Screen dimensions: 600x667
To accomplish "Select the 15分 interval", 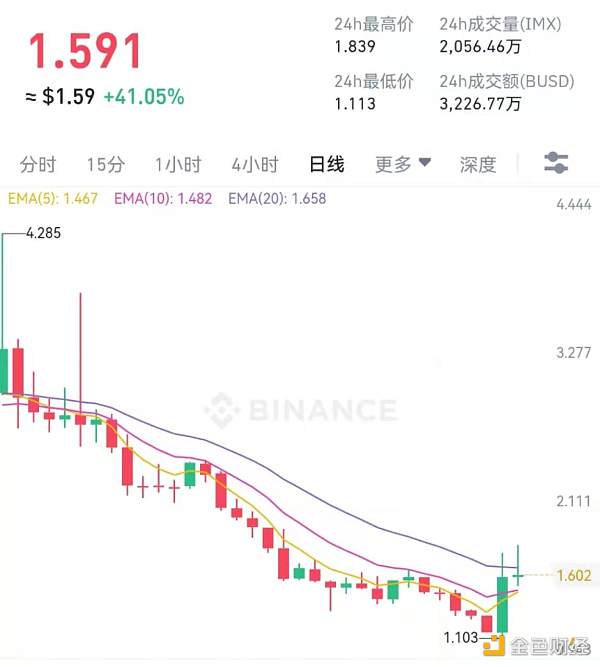I will click(x=106, y=165).
